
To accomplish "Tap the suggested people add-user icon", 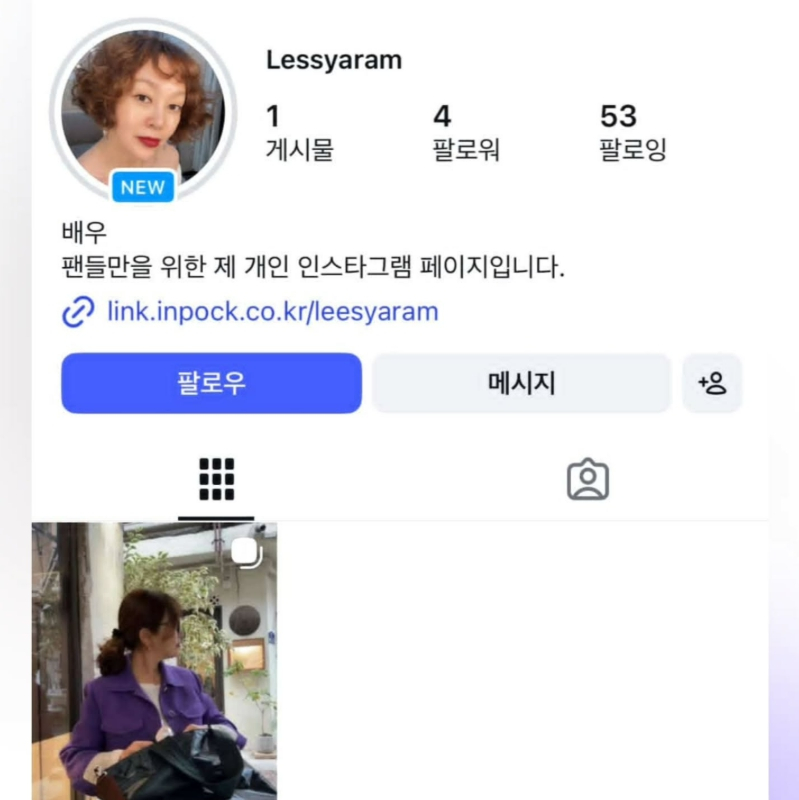I will point(712,383).
